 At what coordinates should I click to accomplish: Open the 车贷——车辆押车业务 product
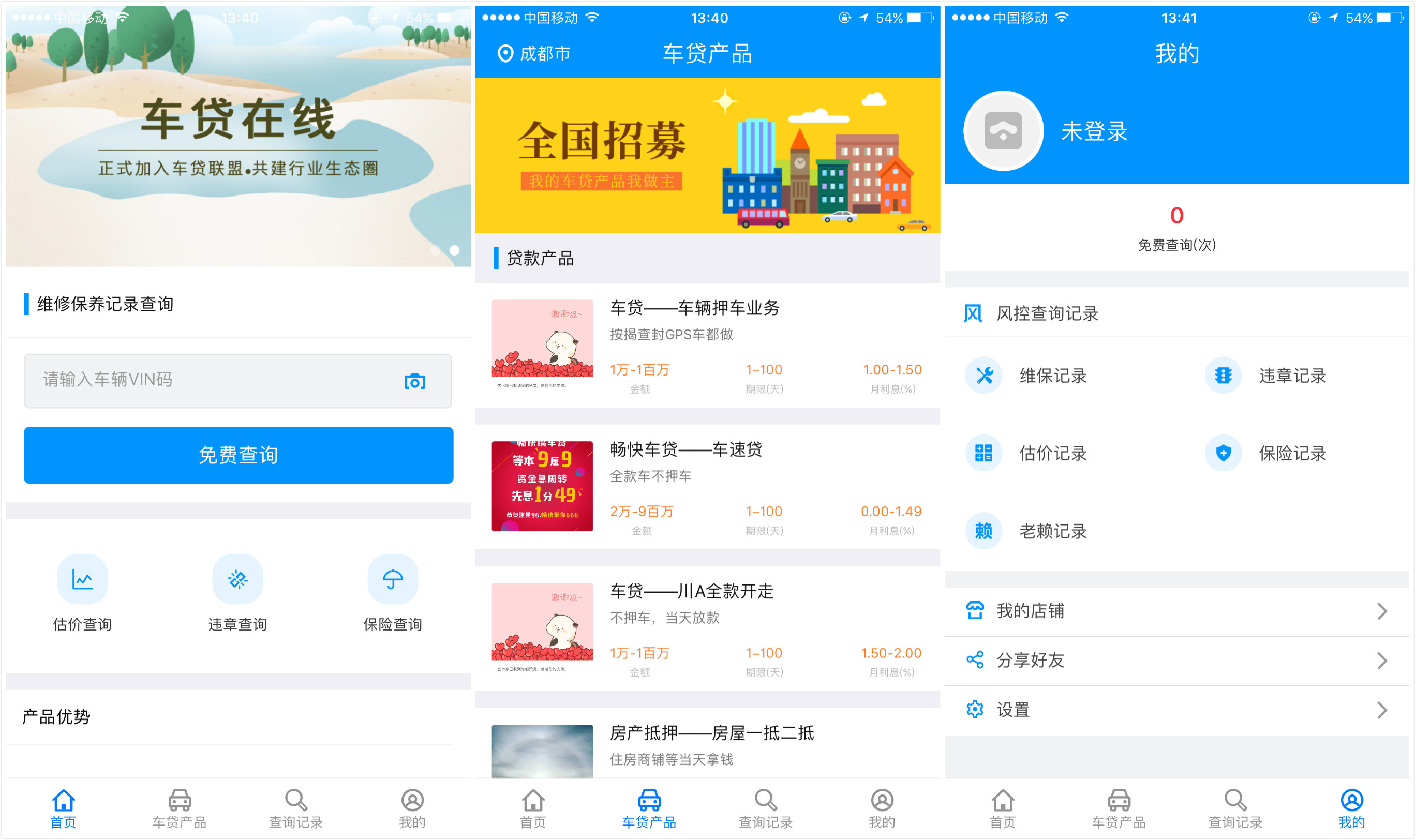[707, 346]
